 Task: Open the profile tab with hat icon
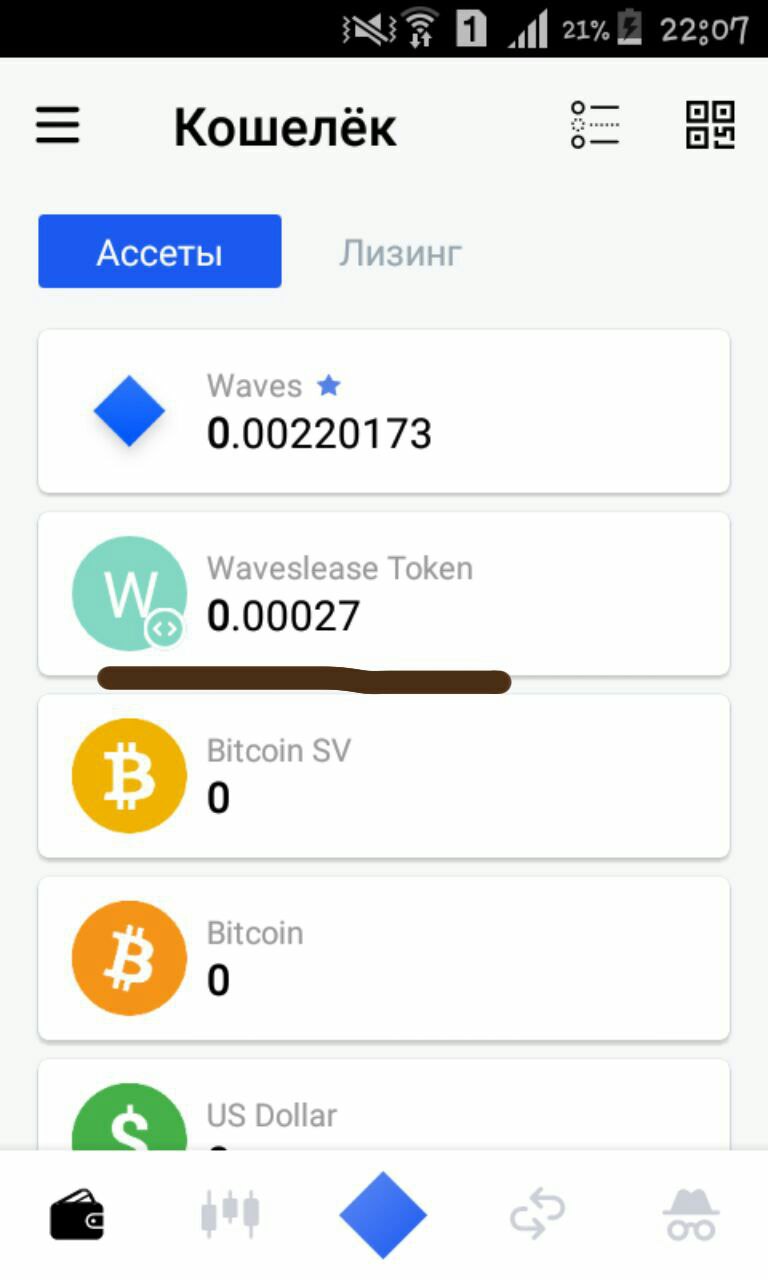tap(691, 1215)
